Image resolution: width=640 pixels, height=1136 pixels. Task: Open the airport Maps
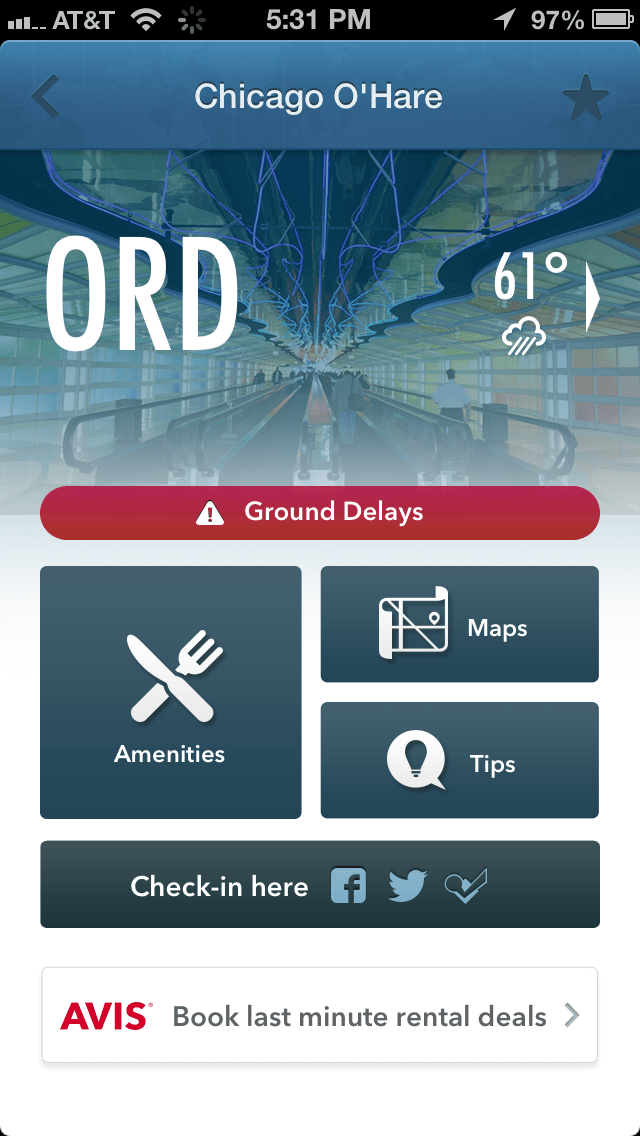pos(459,625)
